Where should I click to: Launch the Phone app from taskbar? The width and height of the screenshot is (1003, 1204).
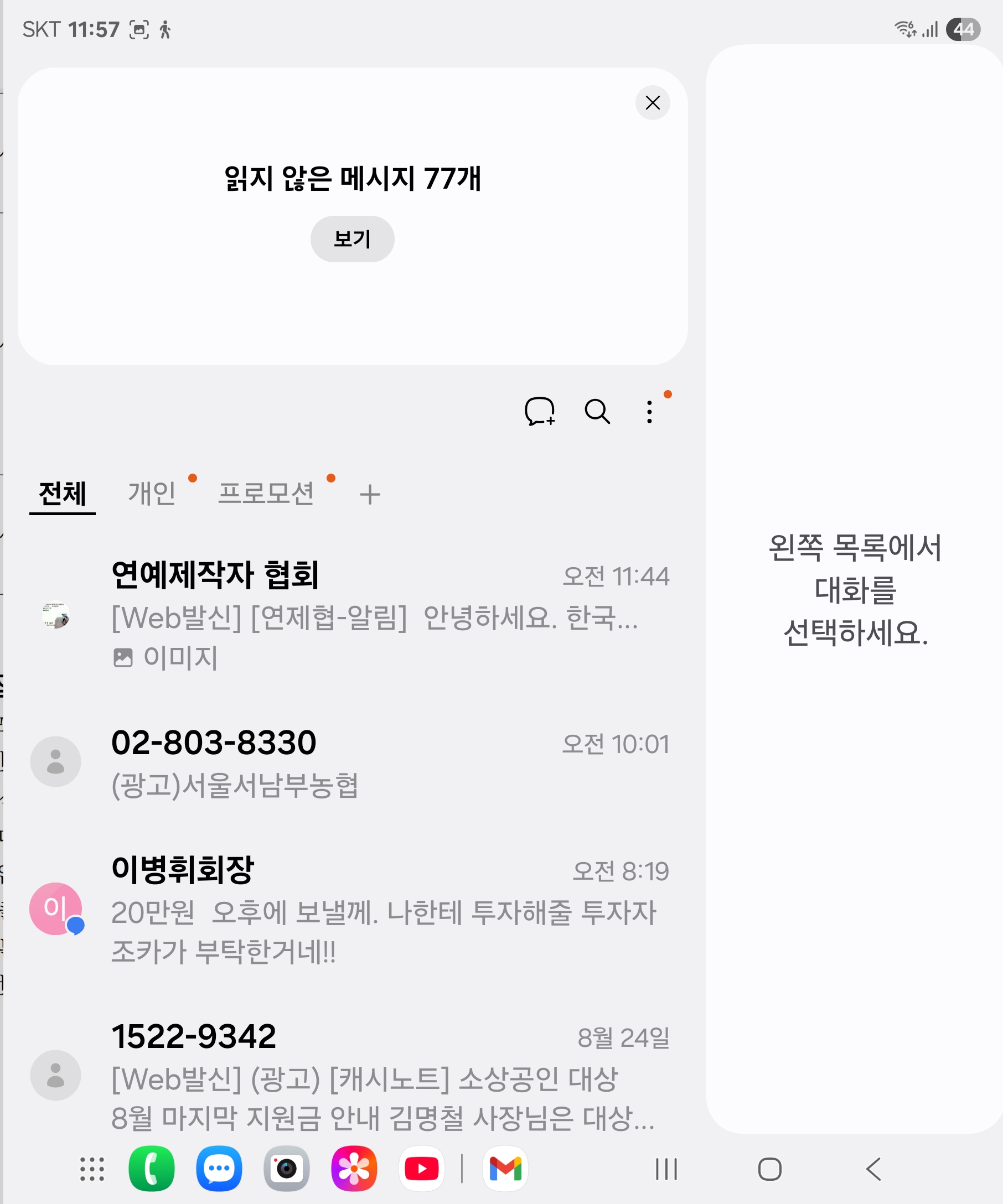pos(152,1169)
